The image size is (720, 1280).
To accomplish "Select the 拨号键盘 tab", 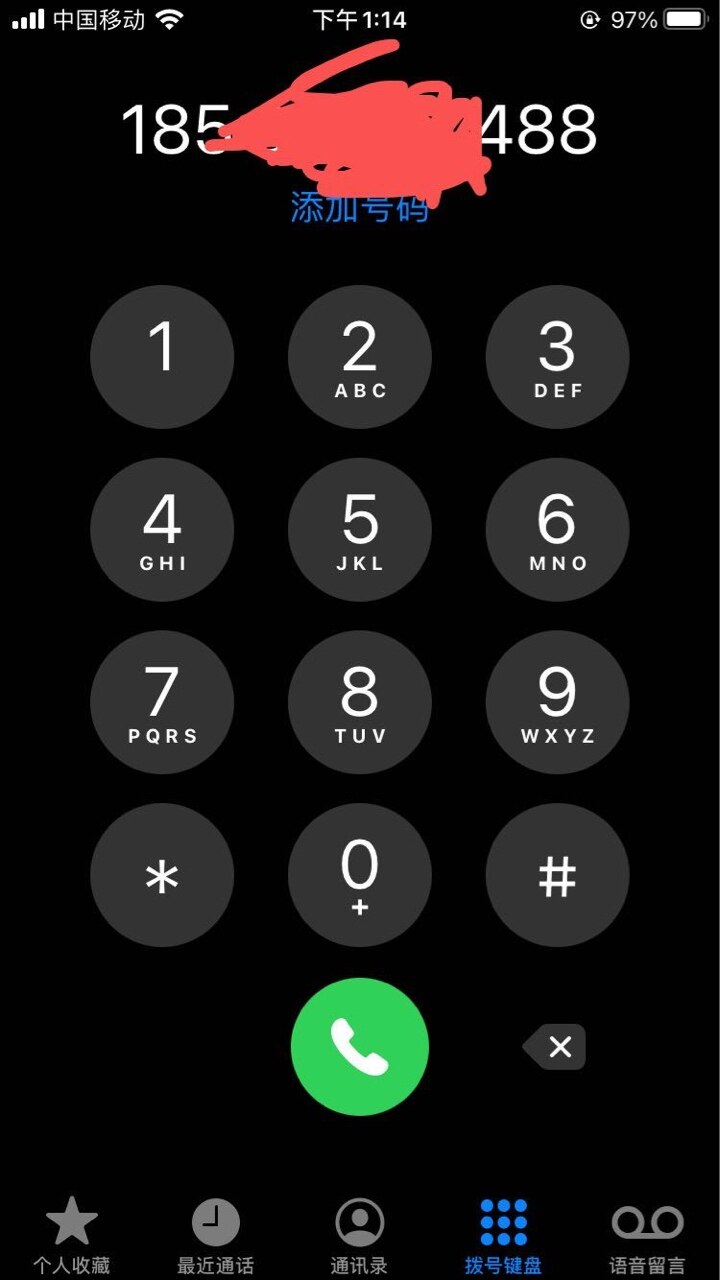I will 504,1235.
